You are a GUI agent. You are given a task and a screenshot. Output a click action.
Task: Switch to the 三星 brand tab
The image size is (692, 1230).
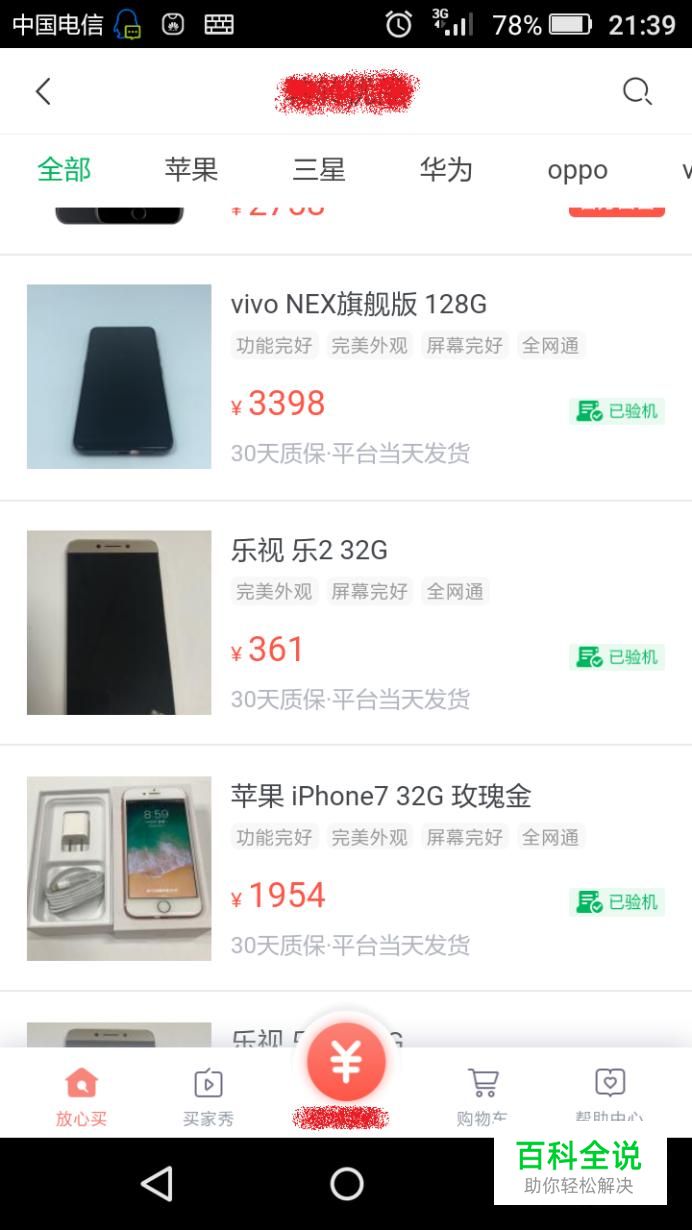pos(319,170)
